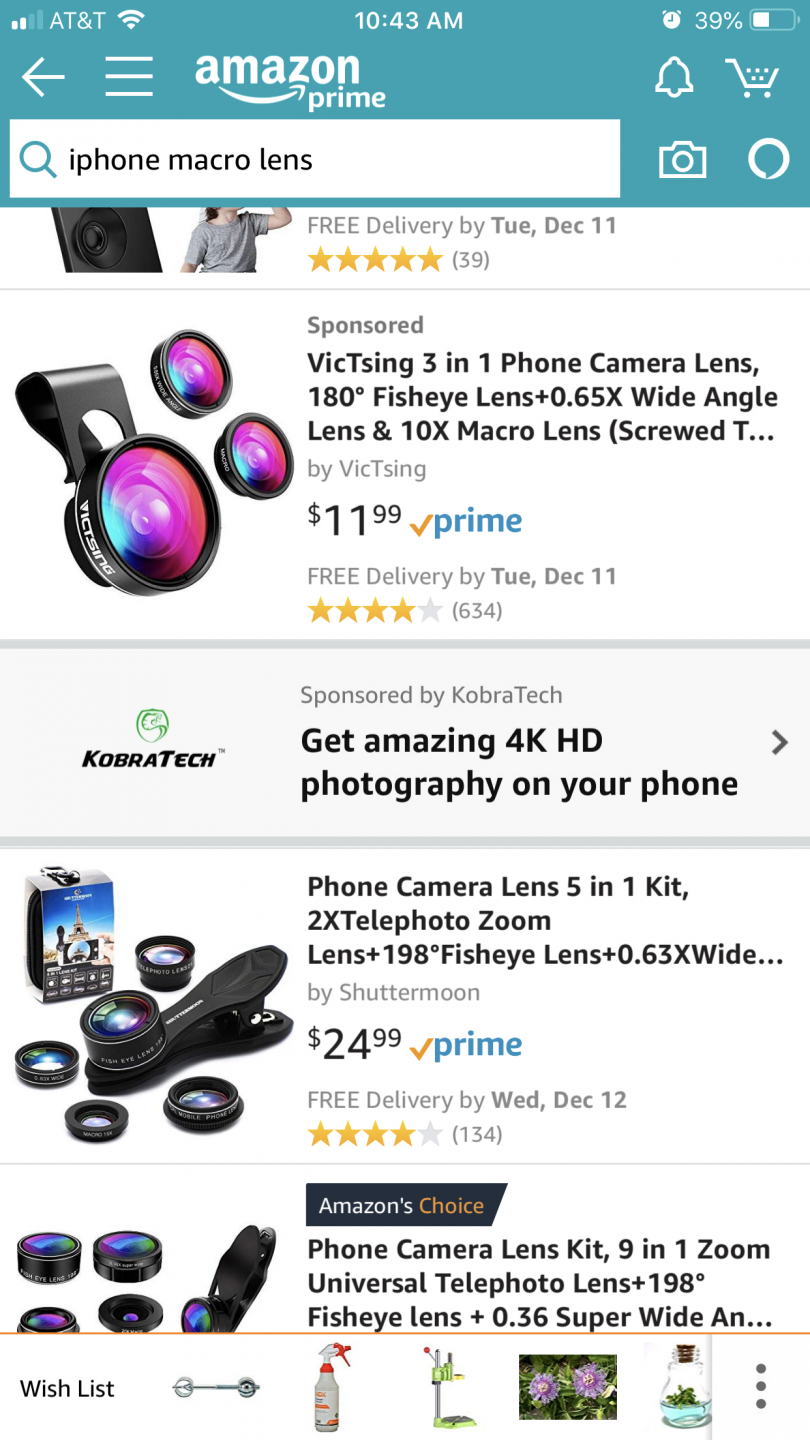Activate the Alexa voice assistant

point(769,160)
